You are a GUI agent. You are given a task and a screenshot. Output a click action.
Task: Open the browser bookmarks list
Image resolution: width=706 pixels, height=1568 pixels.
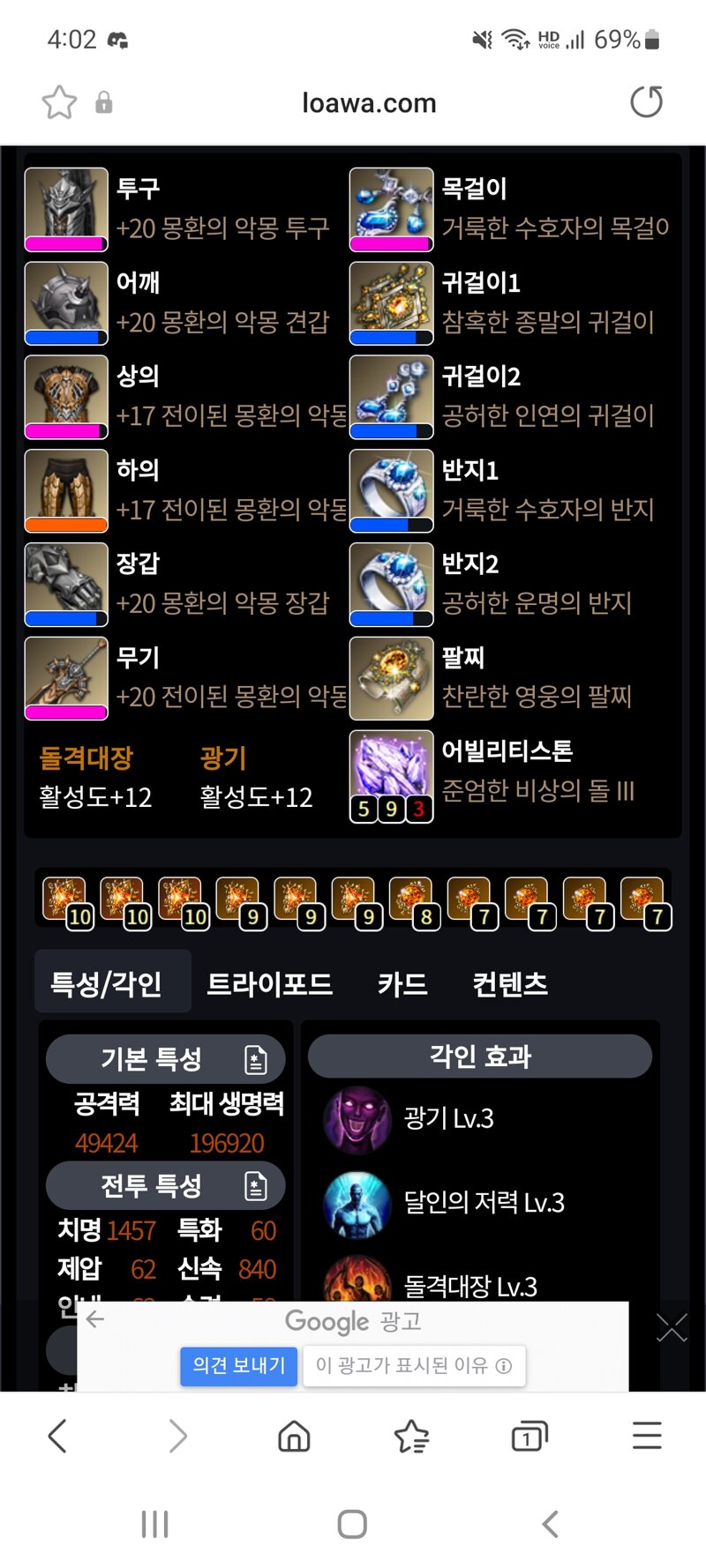pyautogui.click(x=411, y=1436)
